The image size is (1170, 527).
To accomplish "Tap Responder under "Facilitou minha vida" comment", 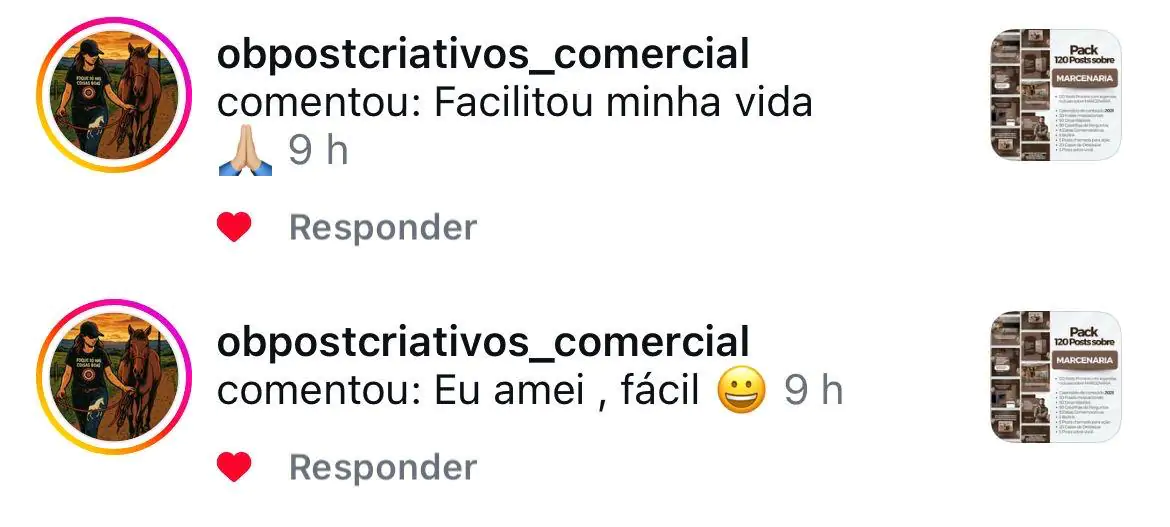I will point(383,228).
